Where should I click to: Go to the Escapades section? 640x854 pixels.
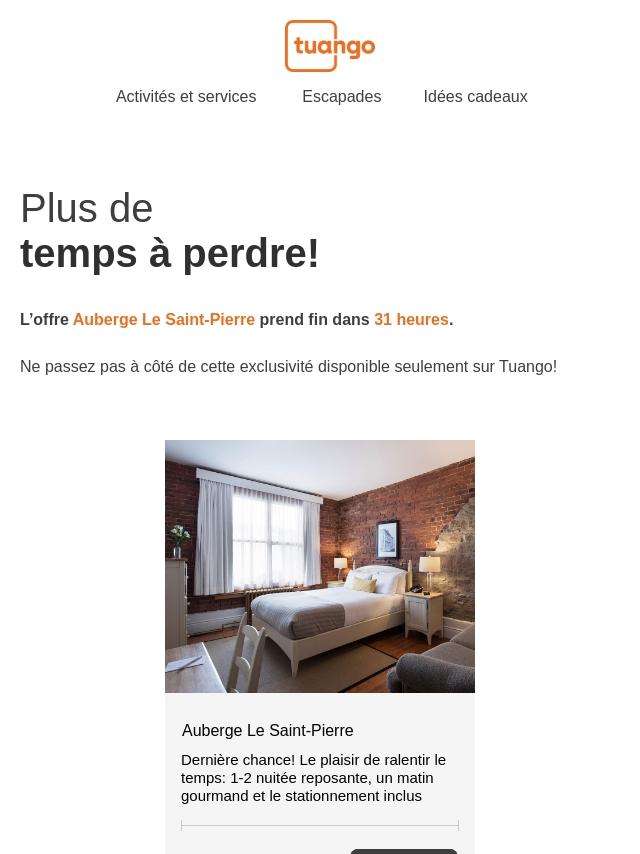341,97
